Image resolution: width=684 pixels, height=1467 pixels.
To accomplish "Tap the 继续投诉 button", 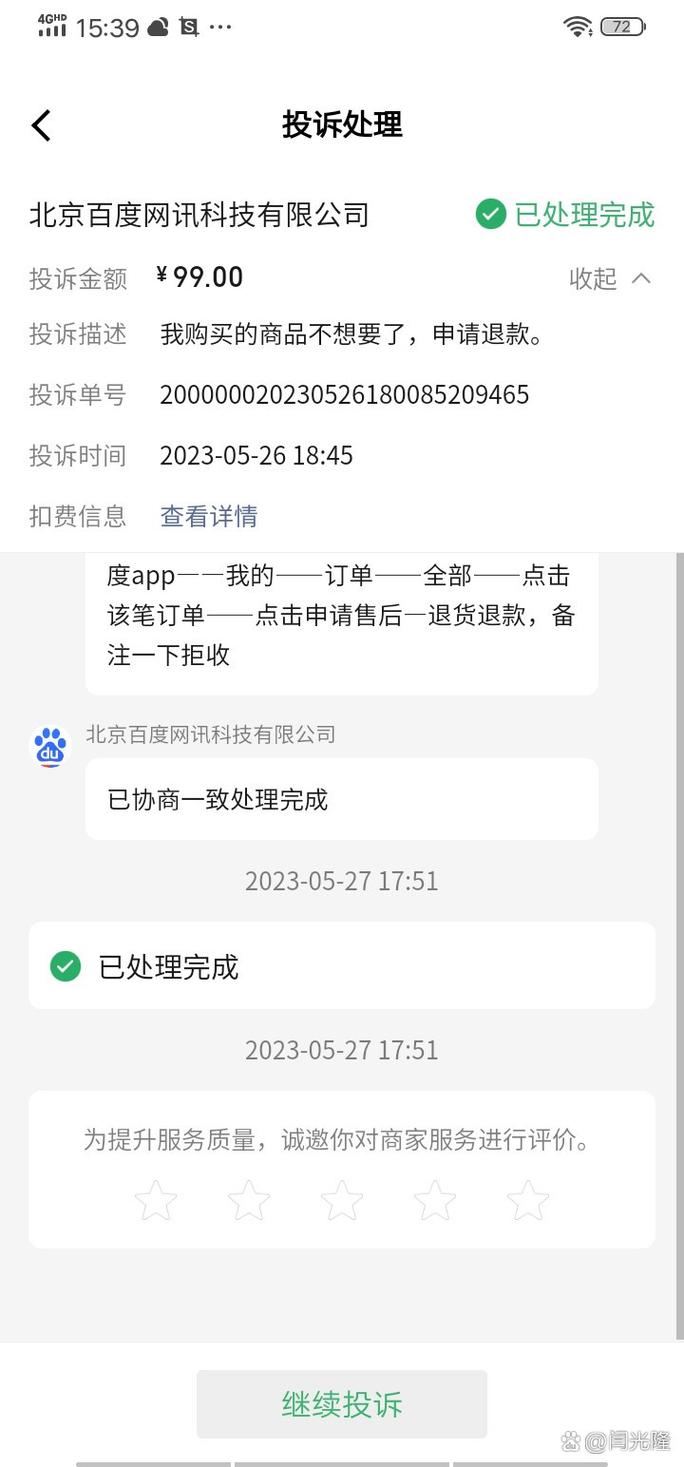I will pos(342,1404).
